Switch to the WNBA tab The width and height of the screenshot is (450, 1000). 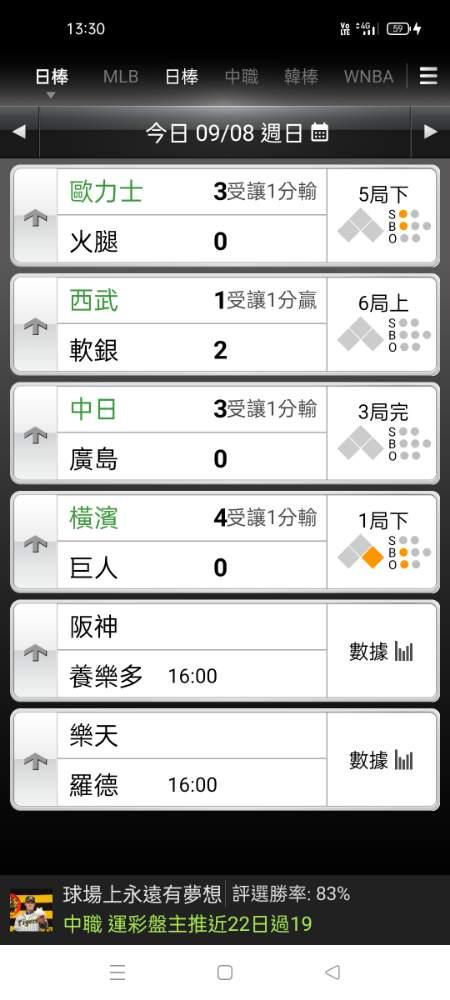(x=368, y=77)
